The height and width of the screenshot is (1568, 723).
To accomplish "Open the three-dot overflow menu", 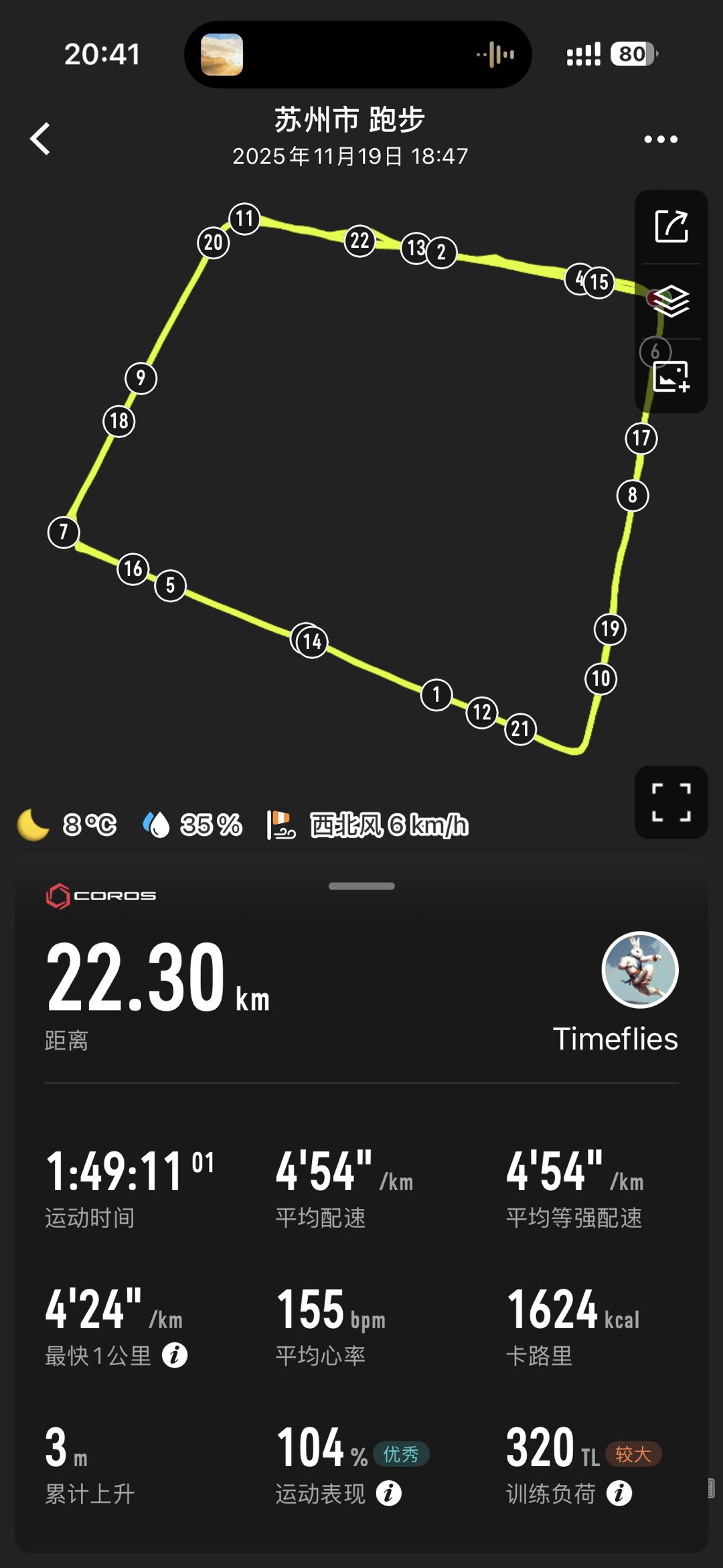I will 660,139.
